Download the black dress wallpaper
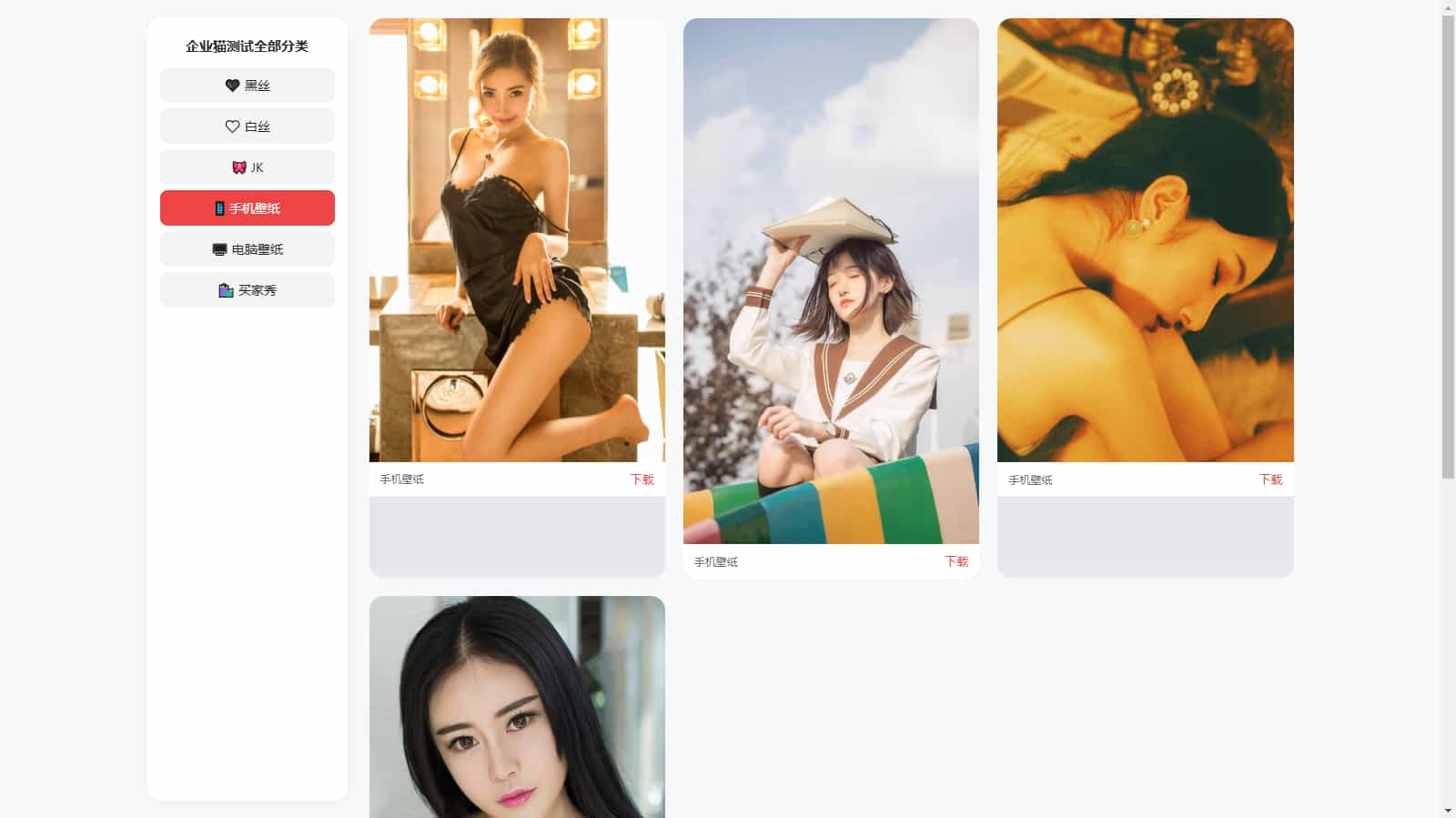Screen dimensions: 1456x818 [x=642, y=480]
